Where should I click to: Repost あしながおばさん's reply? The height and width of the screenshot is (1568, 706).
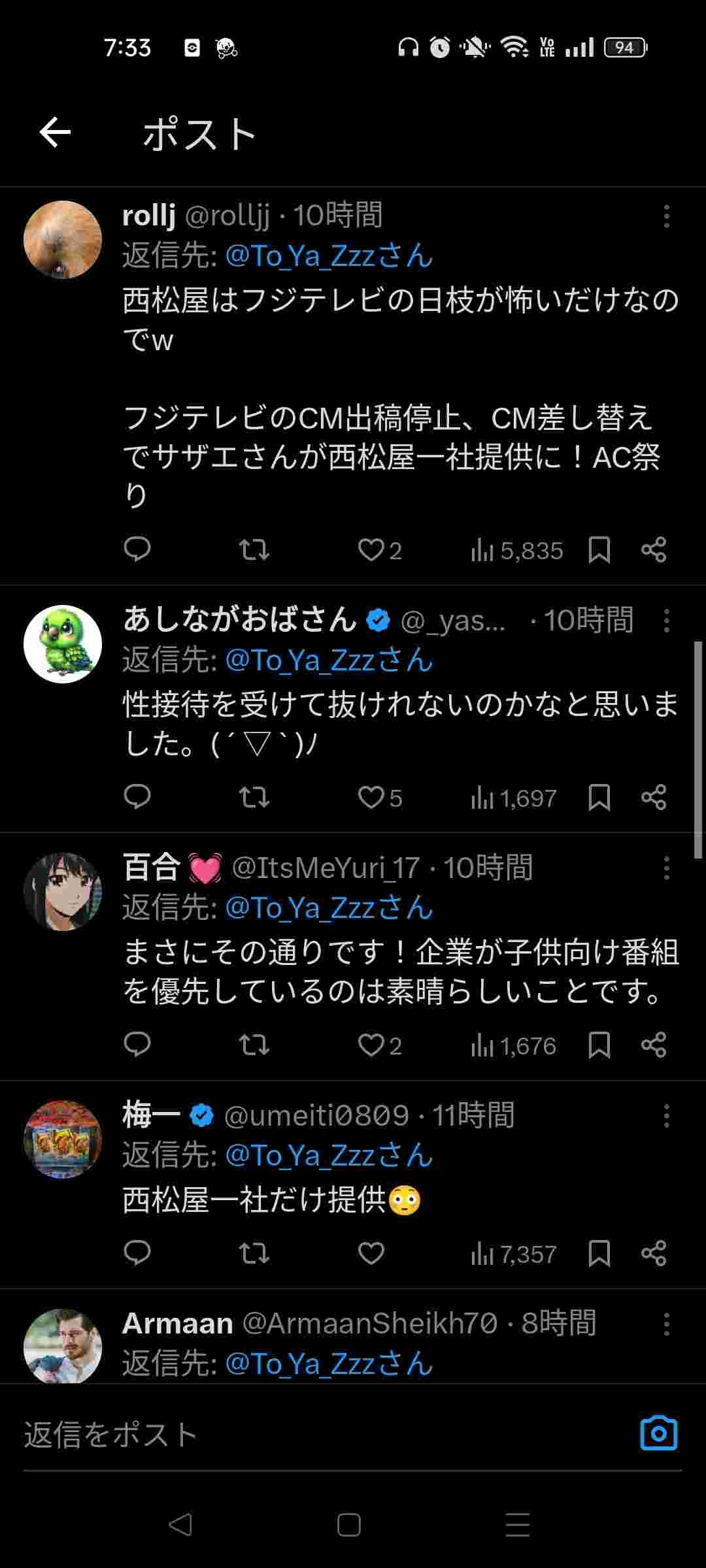254,797
